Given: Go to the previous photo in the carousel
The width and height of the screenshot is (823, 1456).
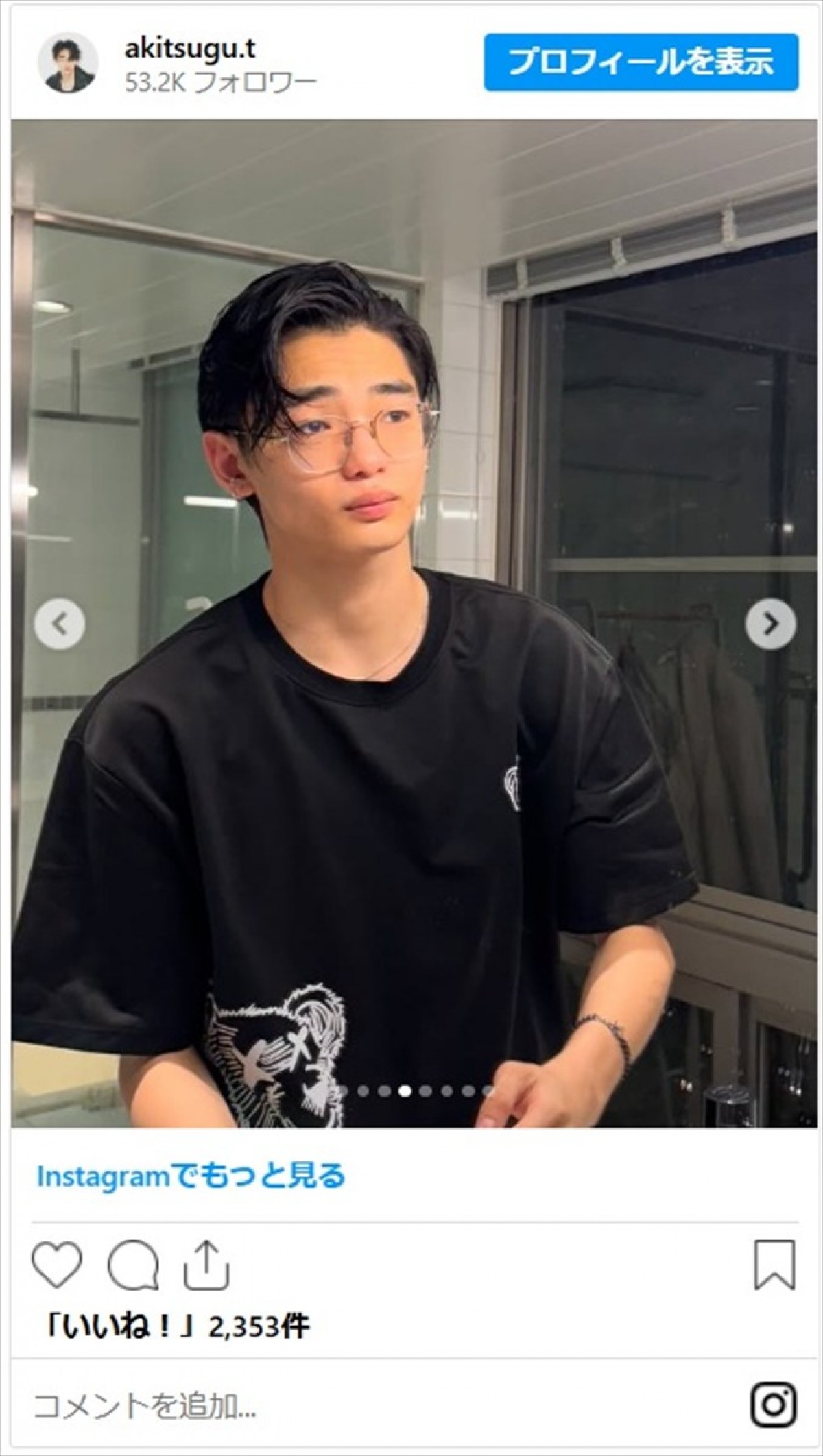Looking at the screenshot, I should click(x=60, y=624).
